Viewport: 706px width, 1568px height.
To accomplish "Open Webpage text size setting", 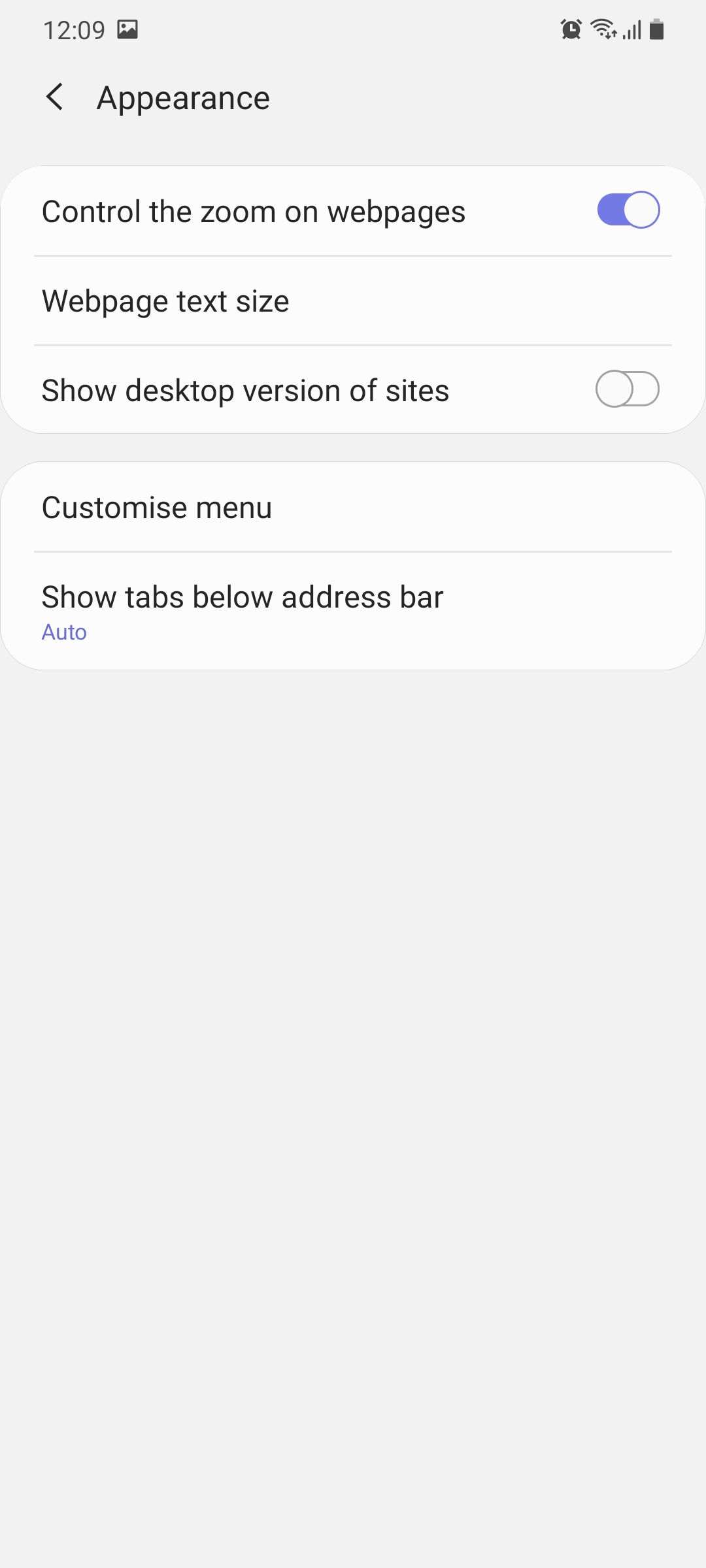I will click(x=353, y=301).
